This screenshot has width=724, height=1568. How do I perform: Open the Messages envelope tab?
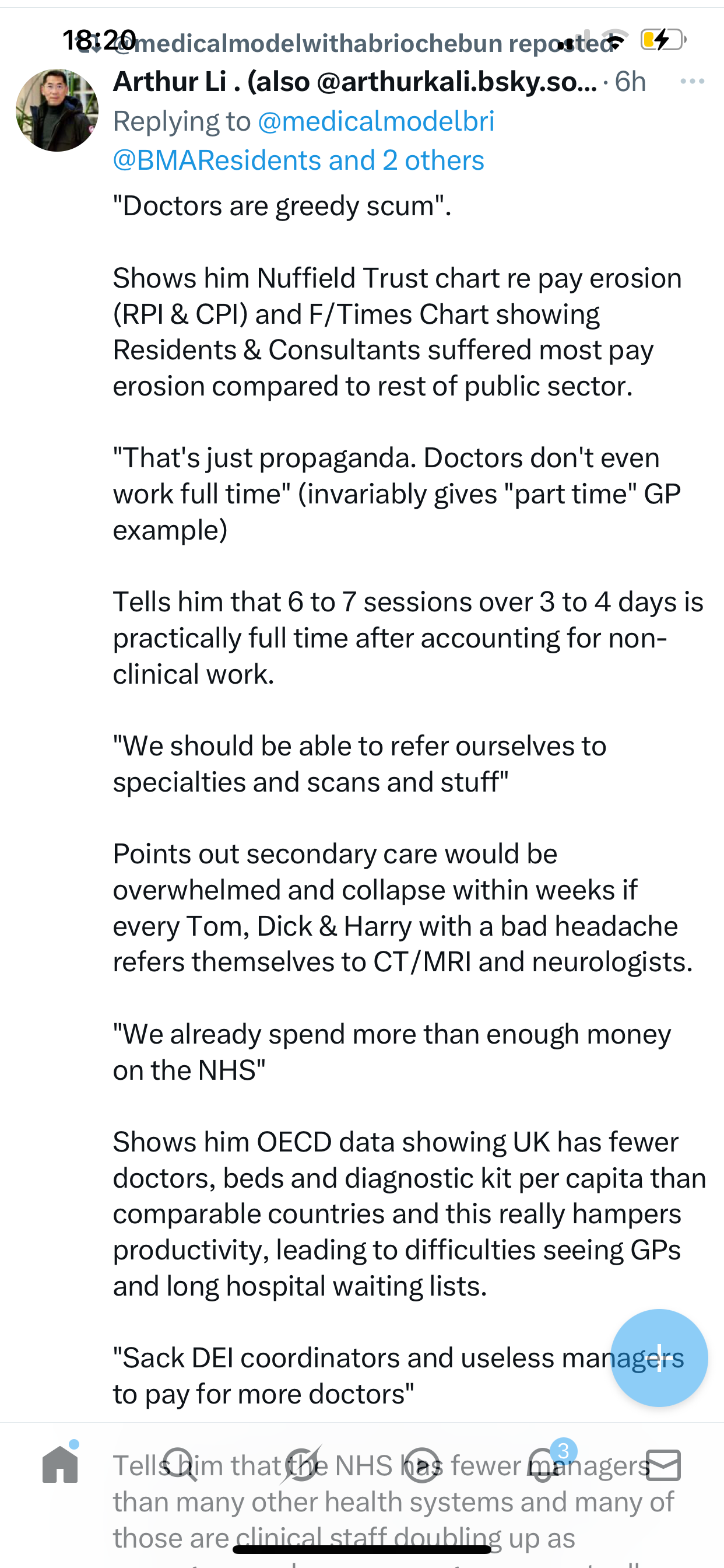tap(663, 1465)
